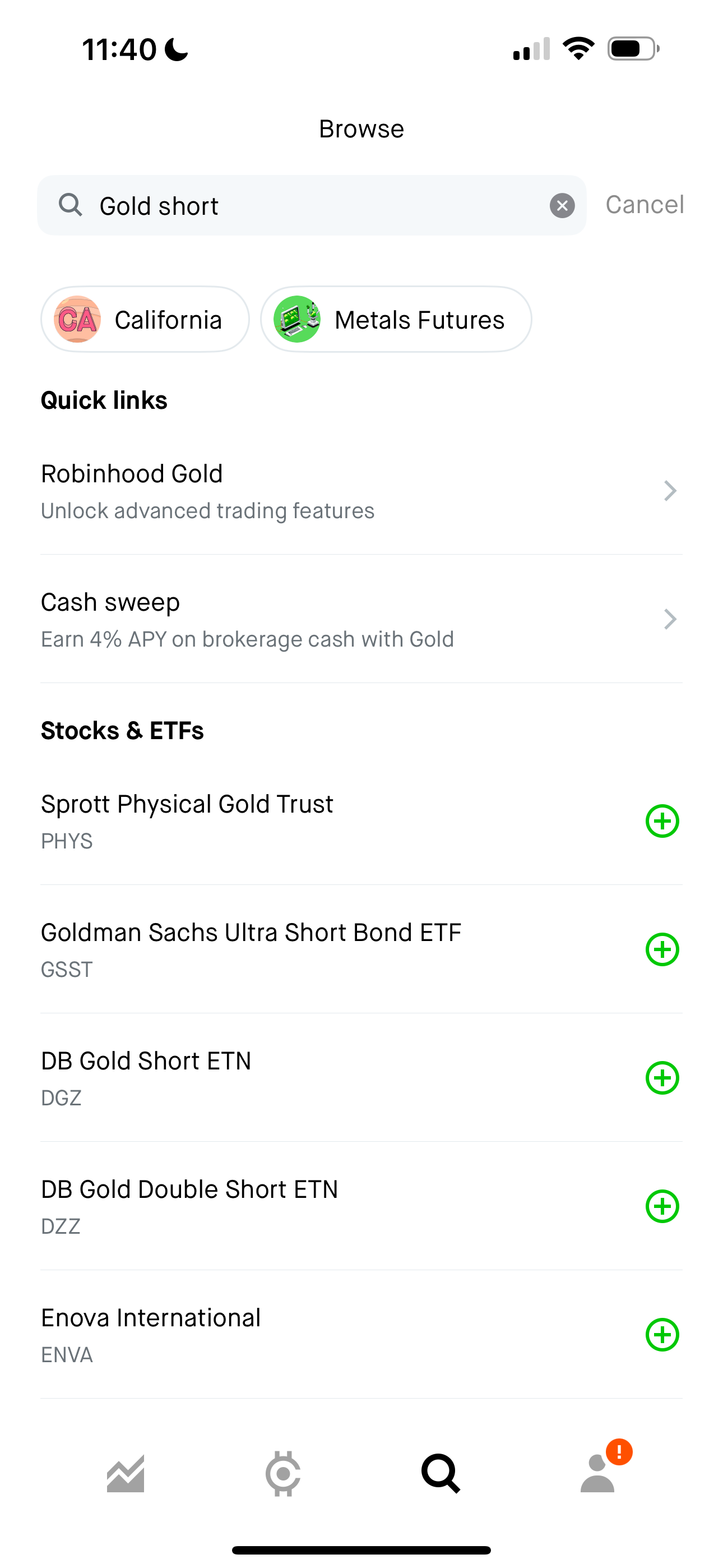The image size is (723, 1568).
Task: Switch to the investing chart tab
Action: (x=126, y=1474)
